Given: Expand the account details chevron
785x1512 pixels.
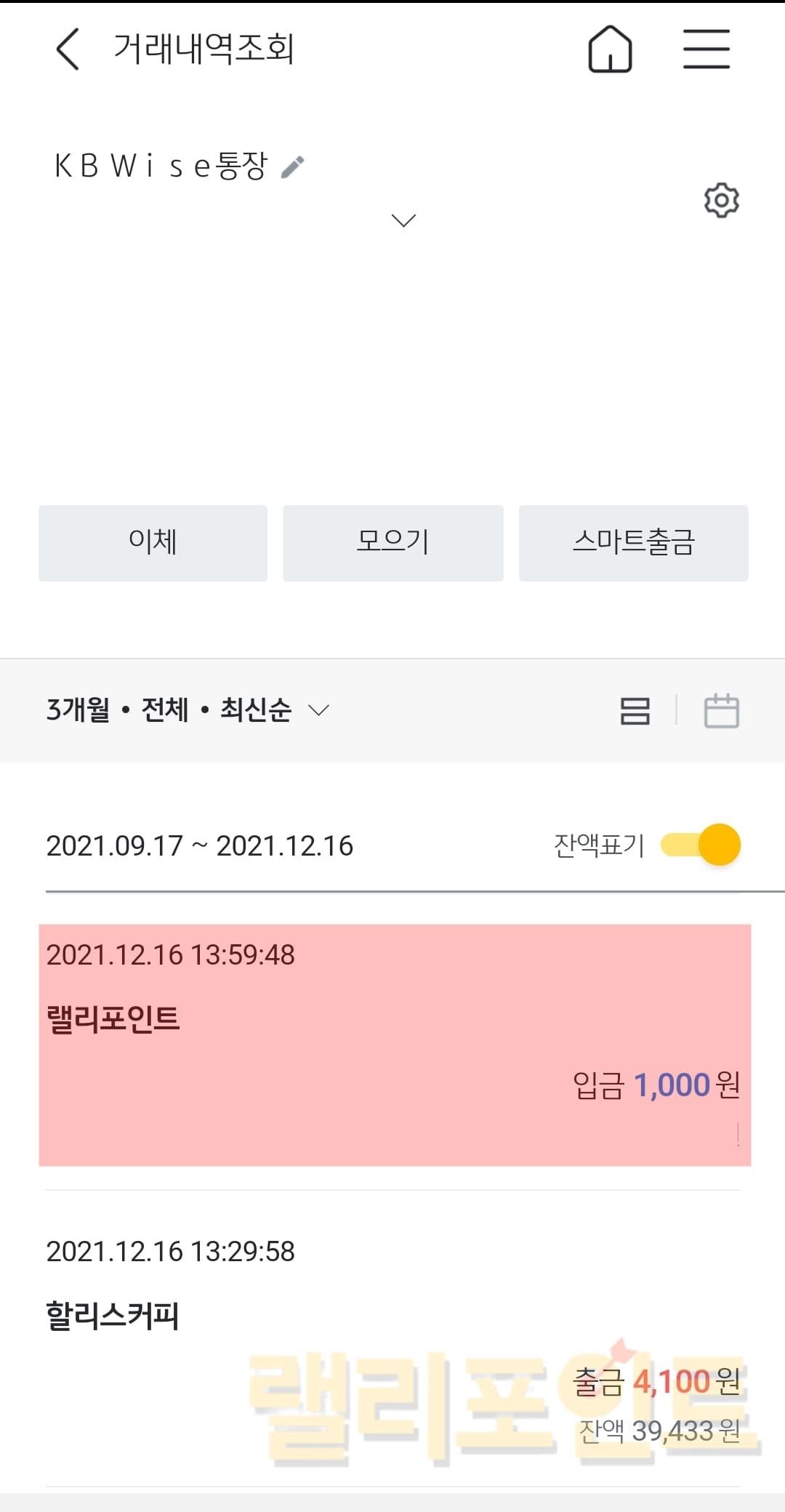Looking at the screenshot, I should pyautogui.click(x=403, y=220).
